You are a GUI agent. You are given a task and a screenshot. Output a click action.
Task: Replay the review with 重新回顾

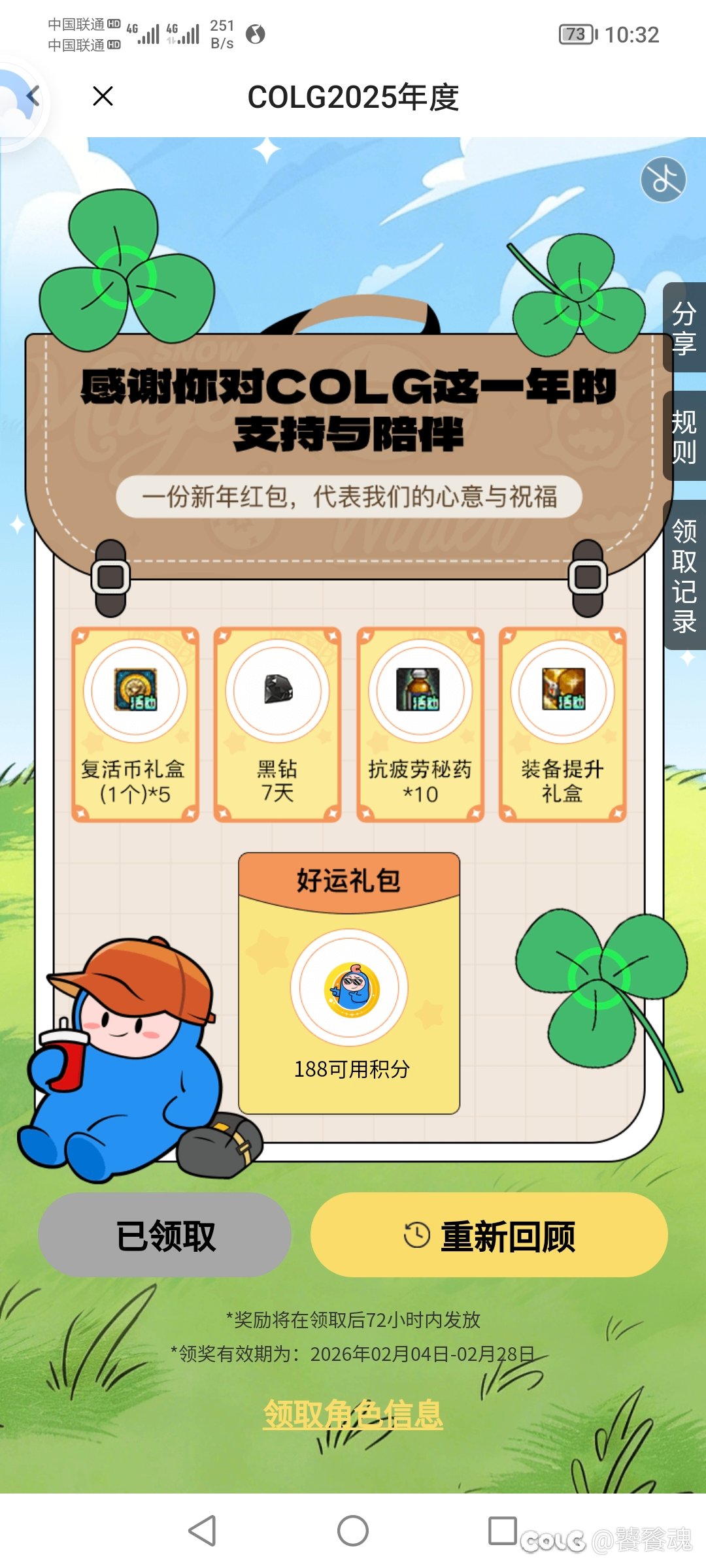coord(489,1235)
